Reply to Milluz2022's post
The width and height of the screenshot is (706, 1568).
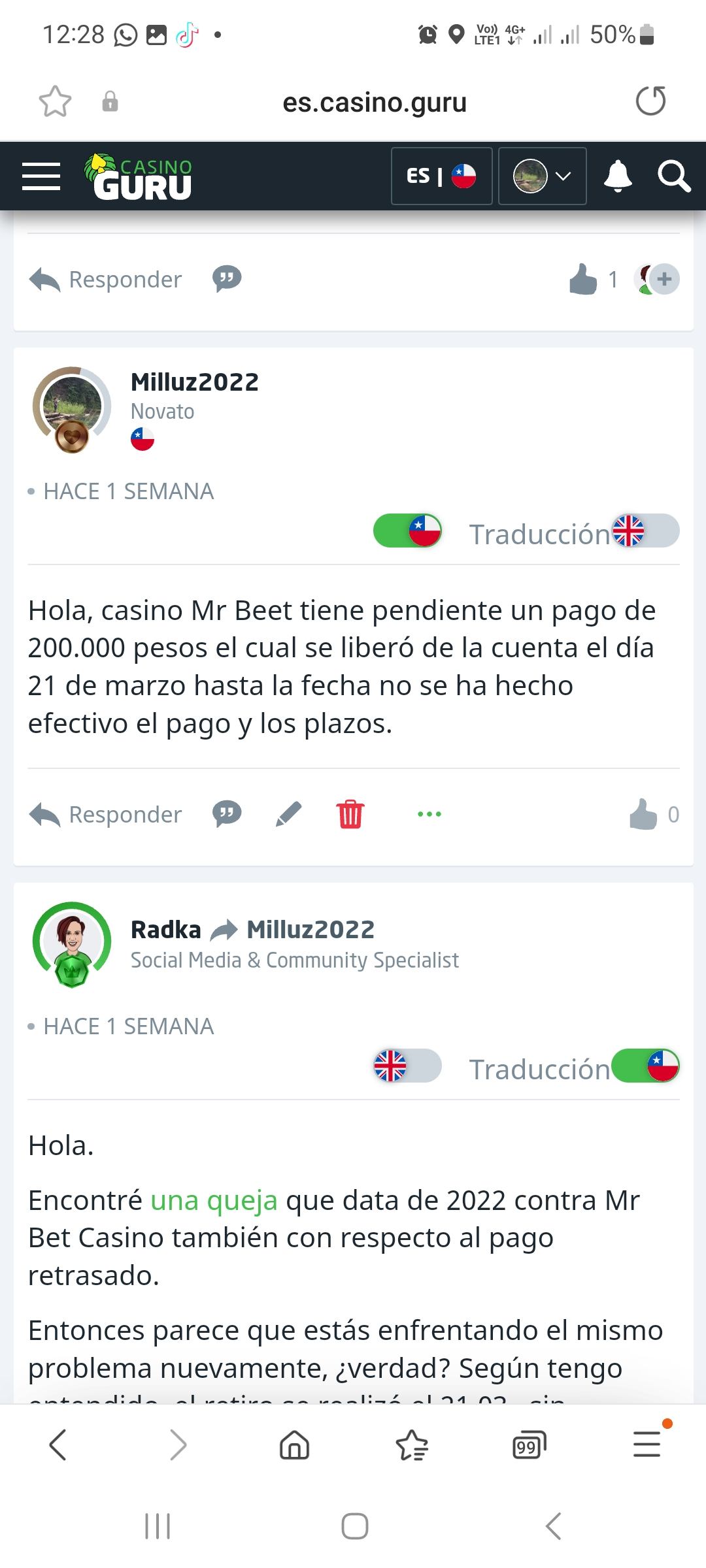[106, 815]
